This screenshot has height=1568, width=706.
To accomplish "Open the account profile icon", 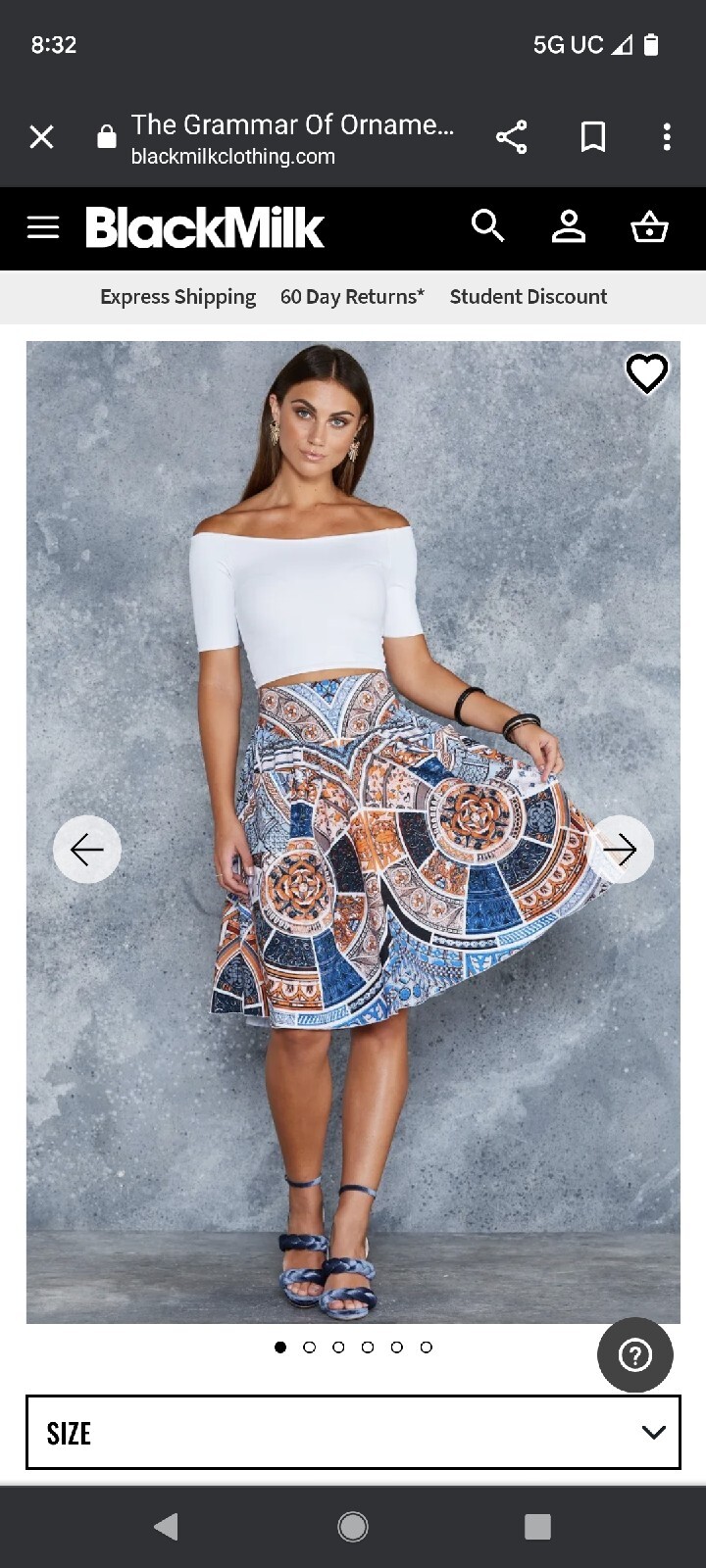I will [568, 226].
